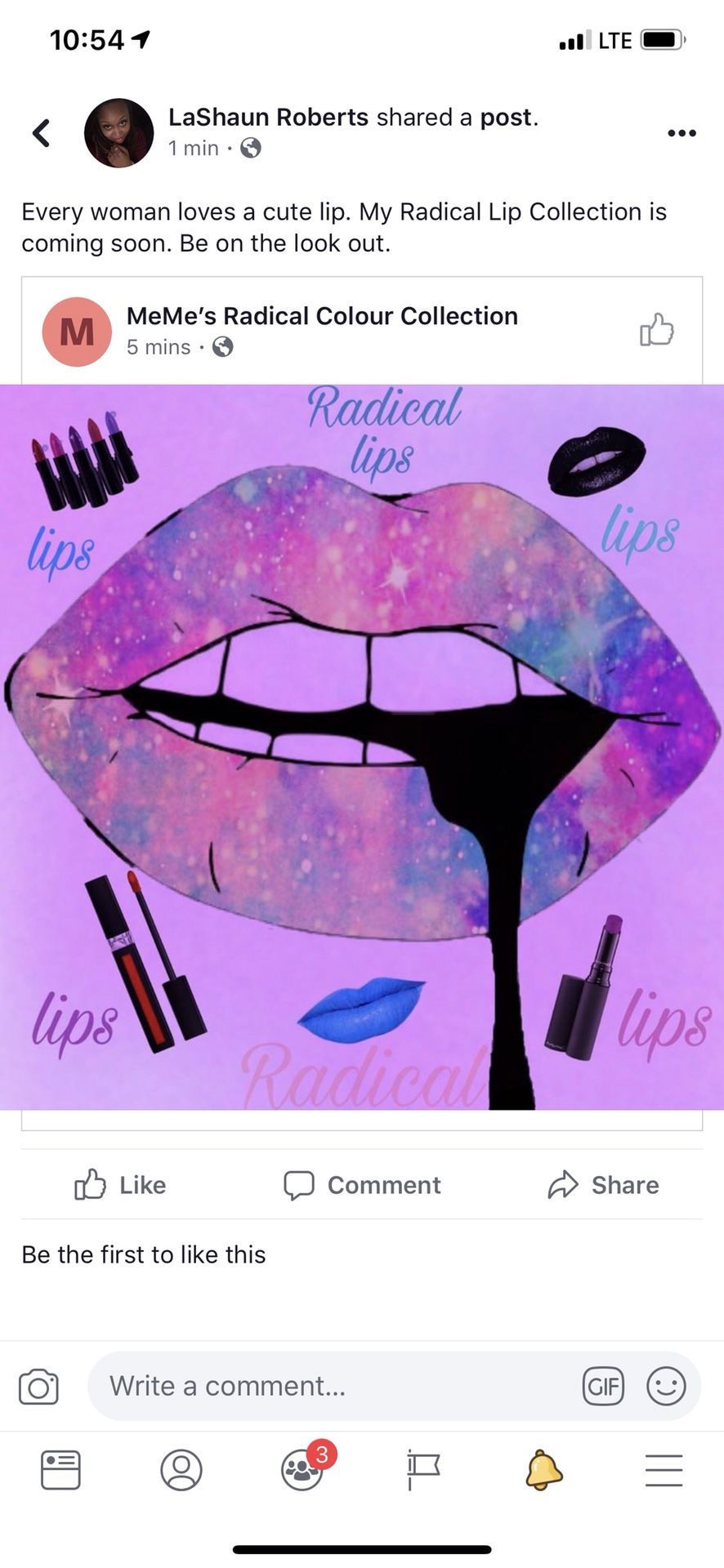Tap the profile silhouette icon in bottom navigation
This screenshot has height=1568, width=724.
coord(181,1468)
